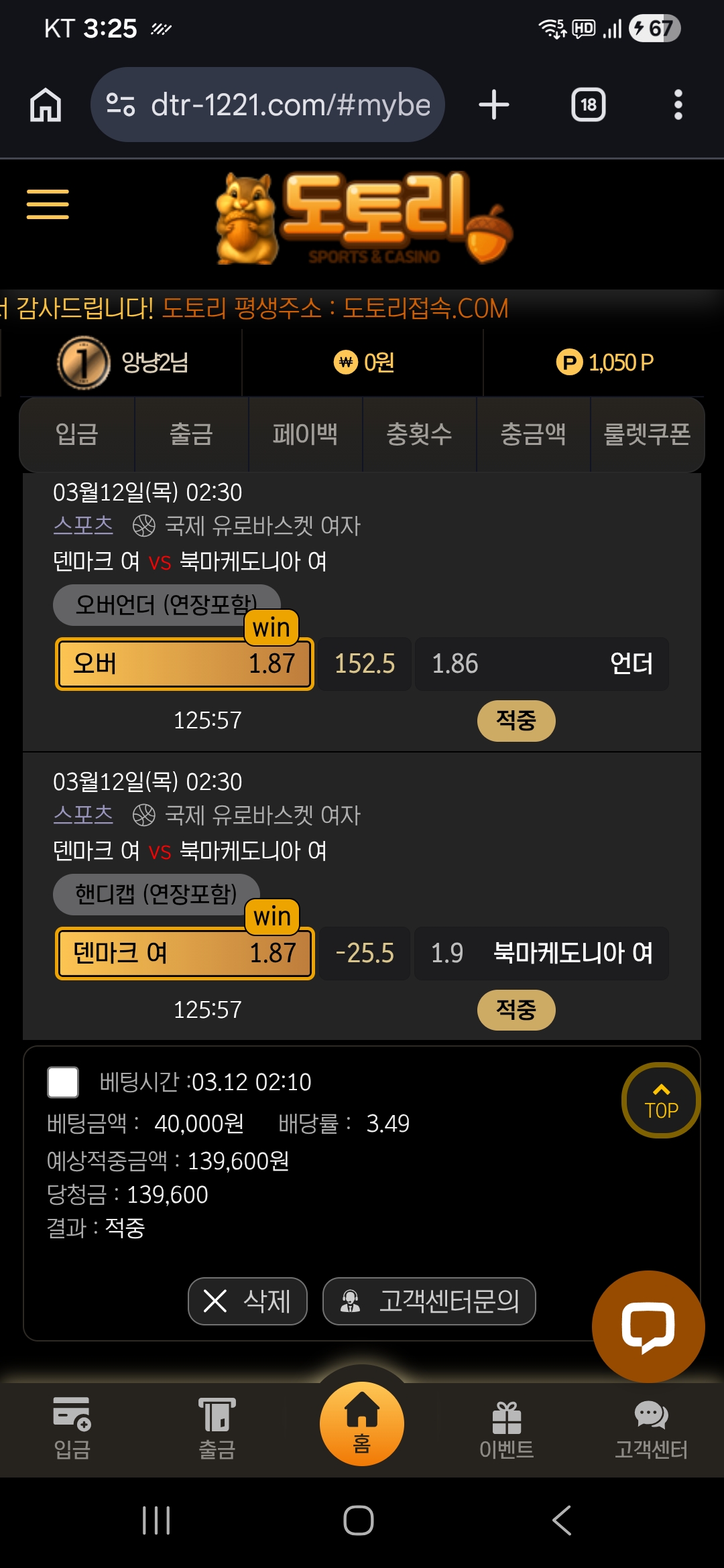The image size is (724, 1568).
Task: Switch to the 페이백 tab
Action: coord(305,434)
